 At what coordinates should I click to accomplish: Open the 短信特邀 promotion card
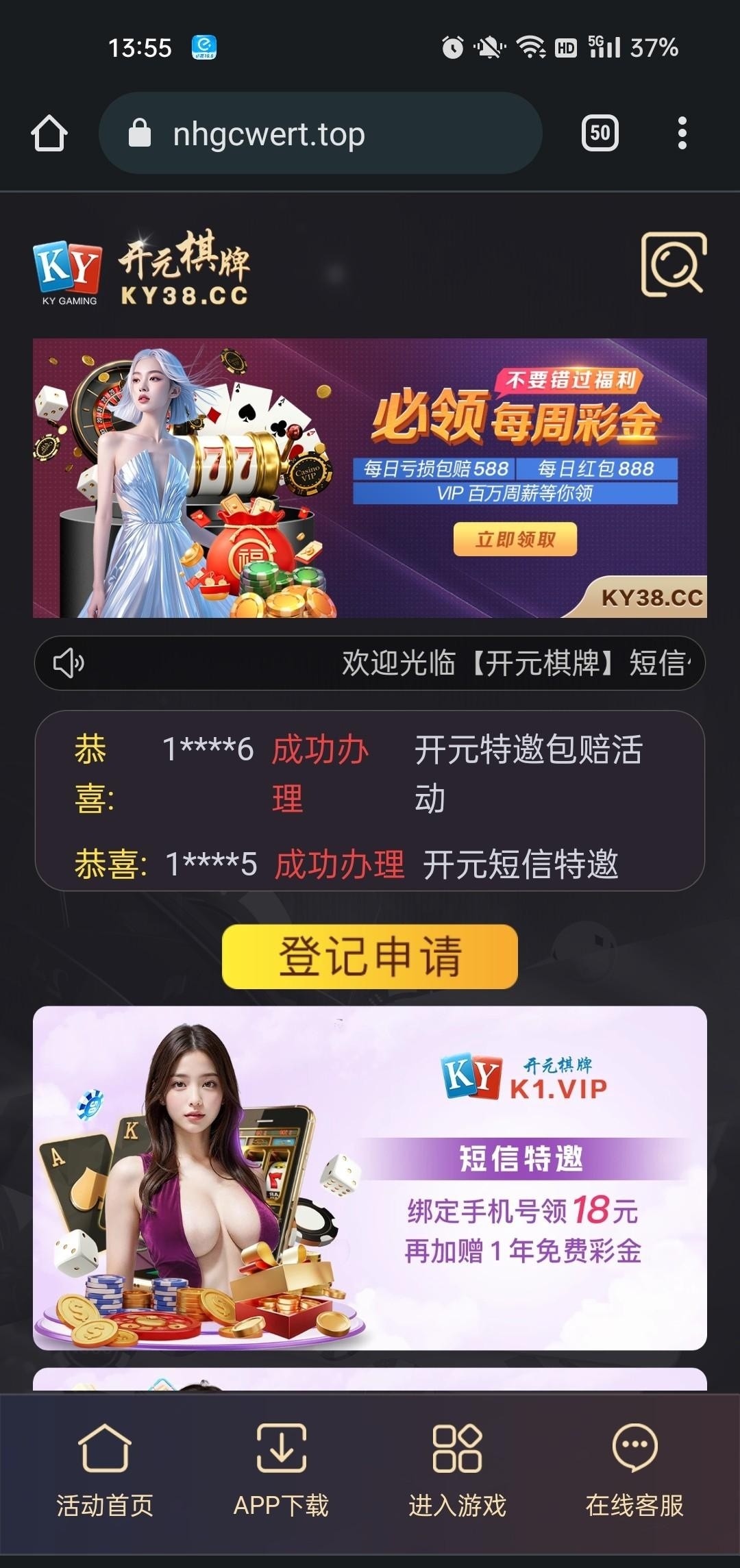(x=370, y=1177)
